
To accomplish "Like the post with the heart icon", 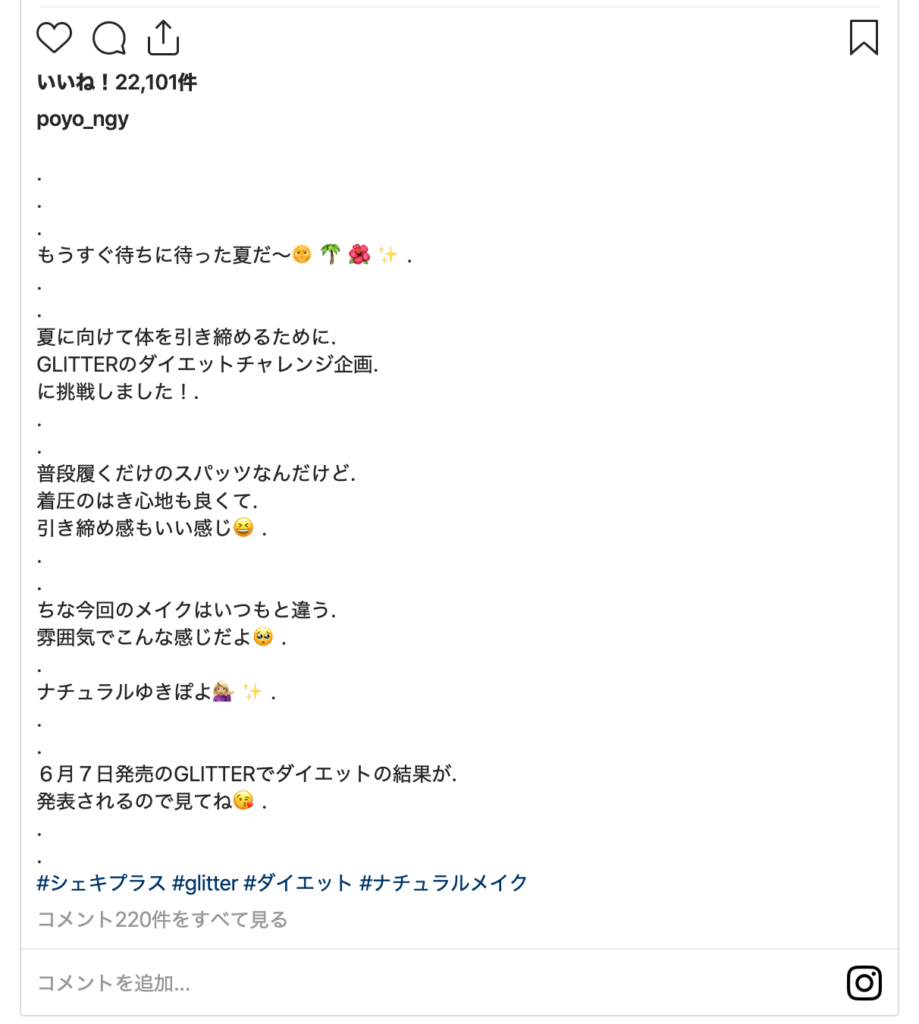I will point(54,38).
